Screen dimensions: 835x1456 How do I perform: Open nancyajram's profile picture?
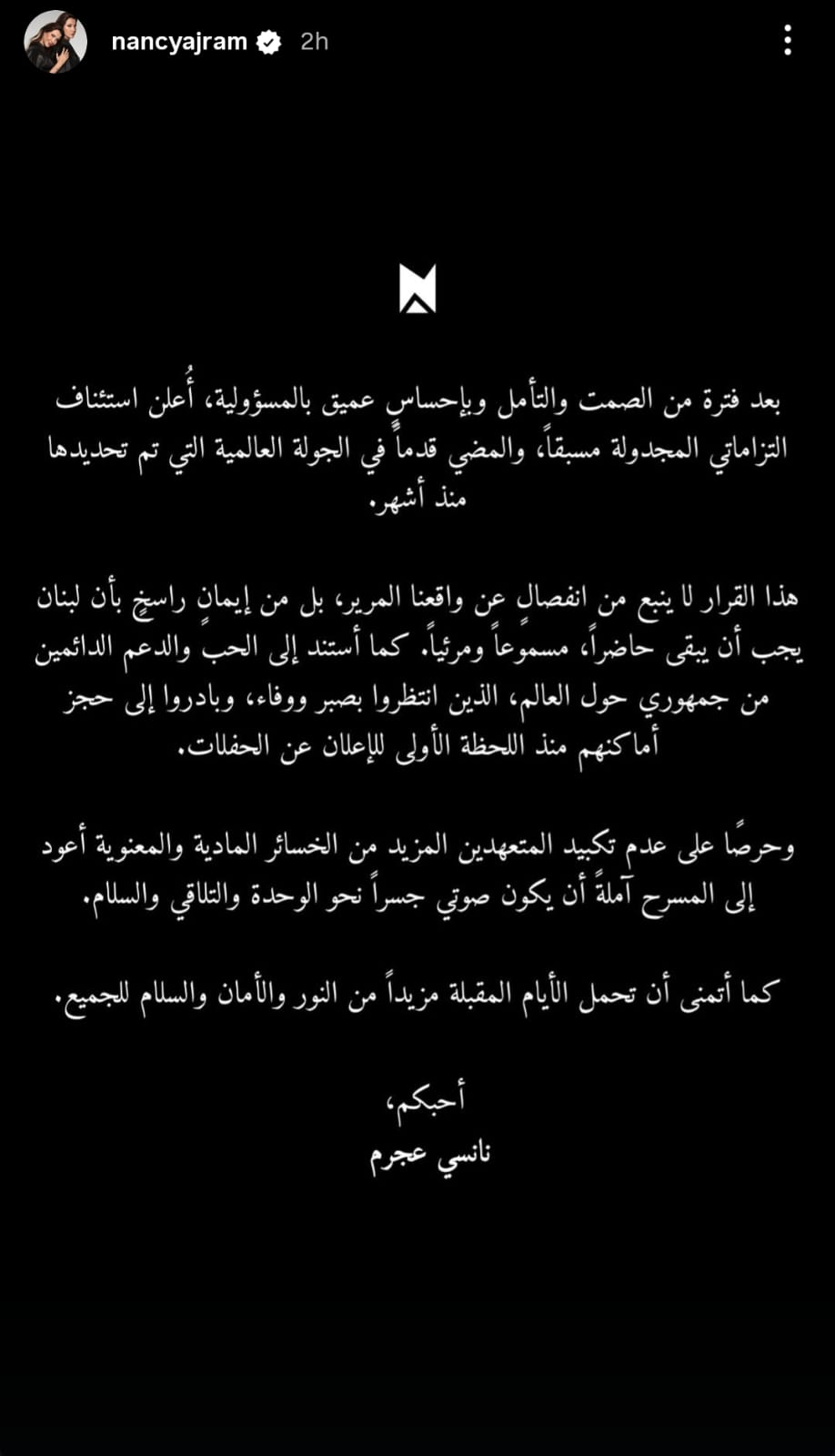pos(55,42)
